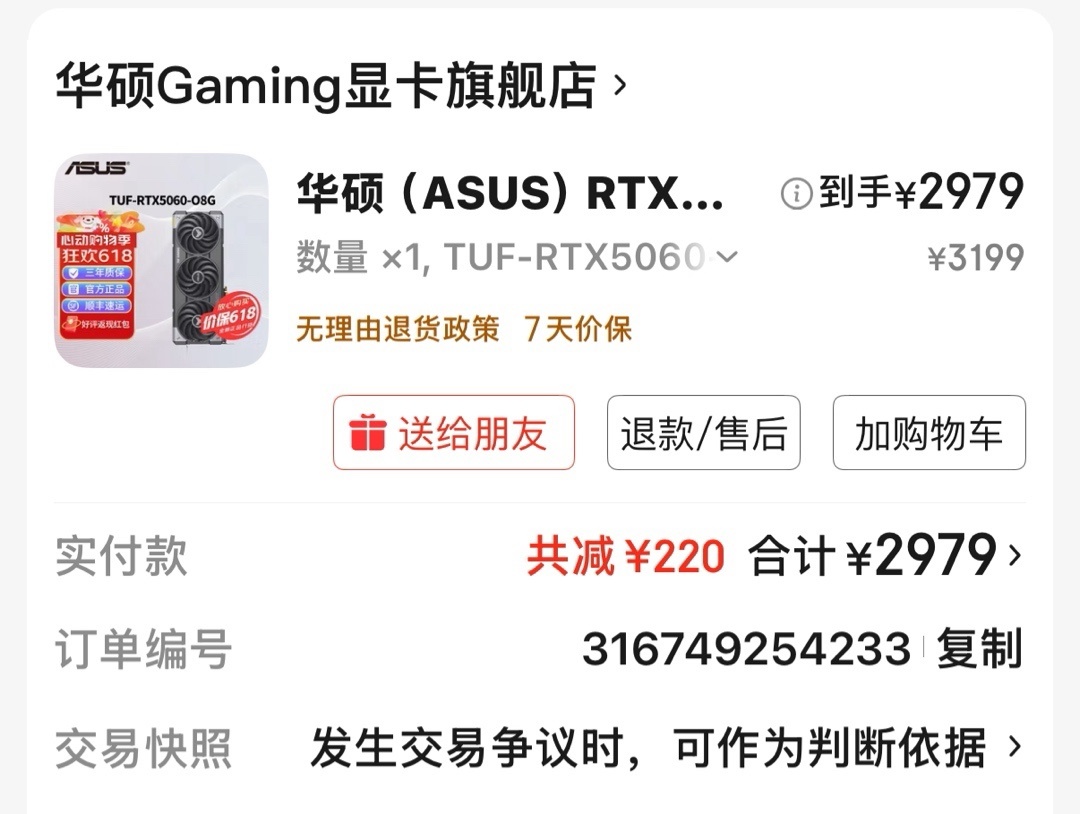View the 无理由退货政策 return policy
Image resolution: width=1080 pixels, height=814 pixels.
point(397,329)
